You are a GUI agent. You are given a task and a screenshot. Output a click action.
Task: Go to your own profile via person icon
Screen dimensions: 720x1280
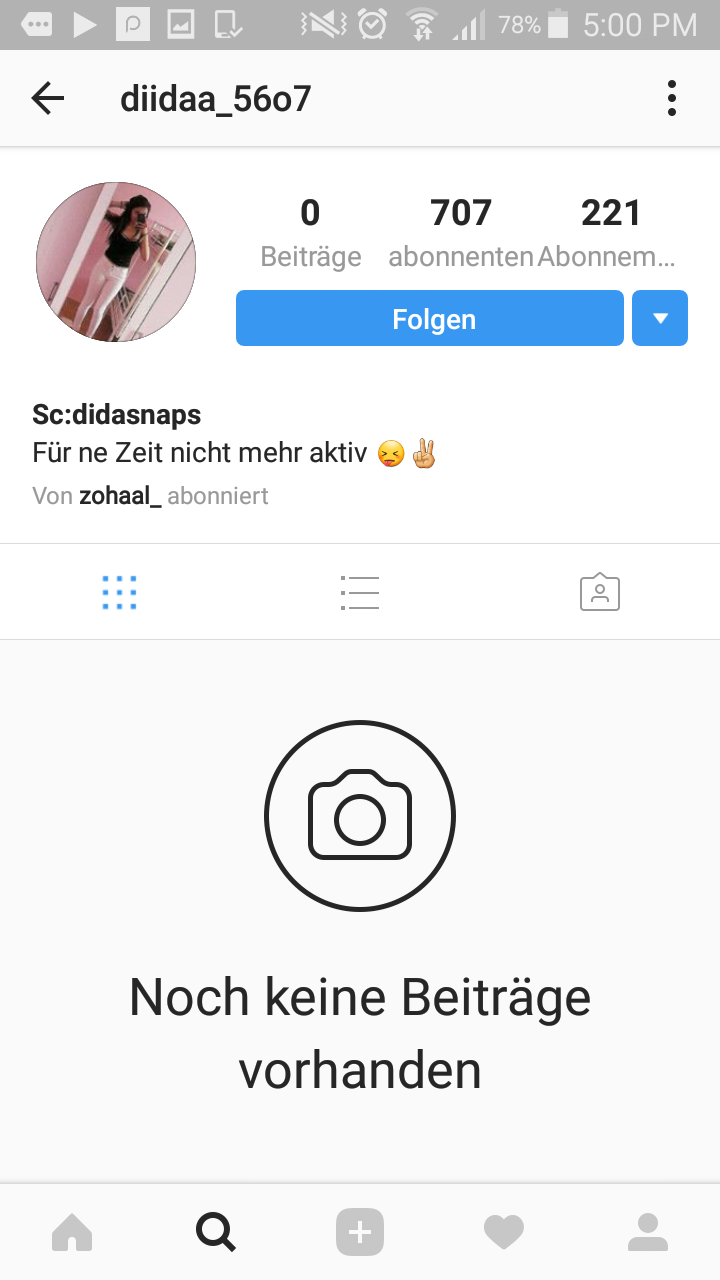click(648, 1231)
